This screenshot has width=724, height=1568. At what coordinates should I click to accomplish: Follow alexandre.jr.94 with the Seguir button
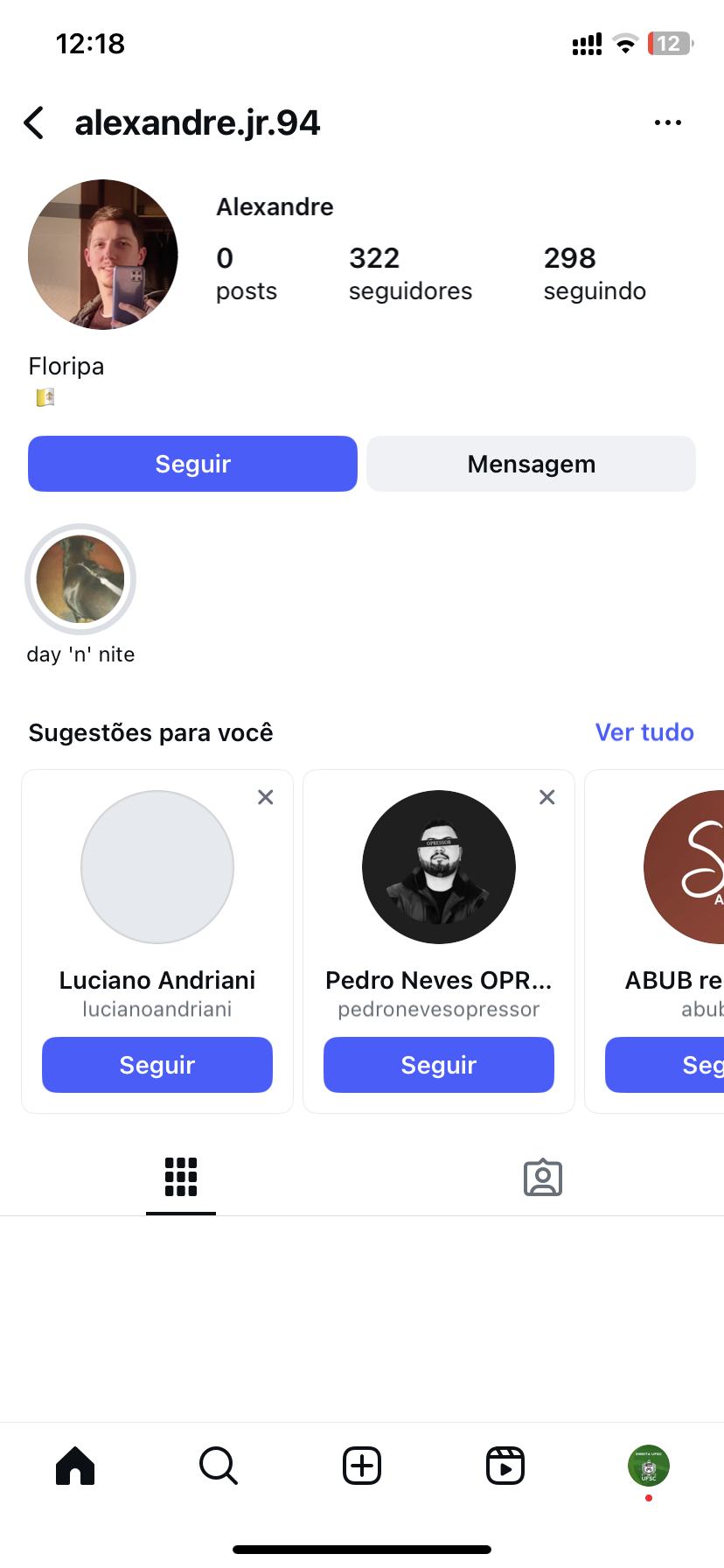tap(192, 464)
